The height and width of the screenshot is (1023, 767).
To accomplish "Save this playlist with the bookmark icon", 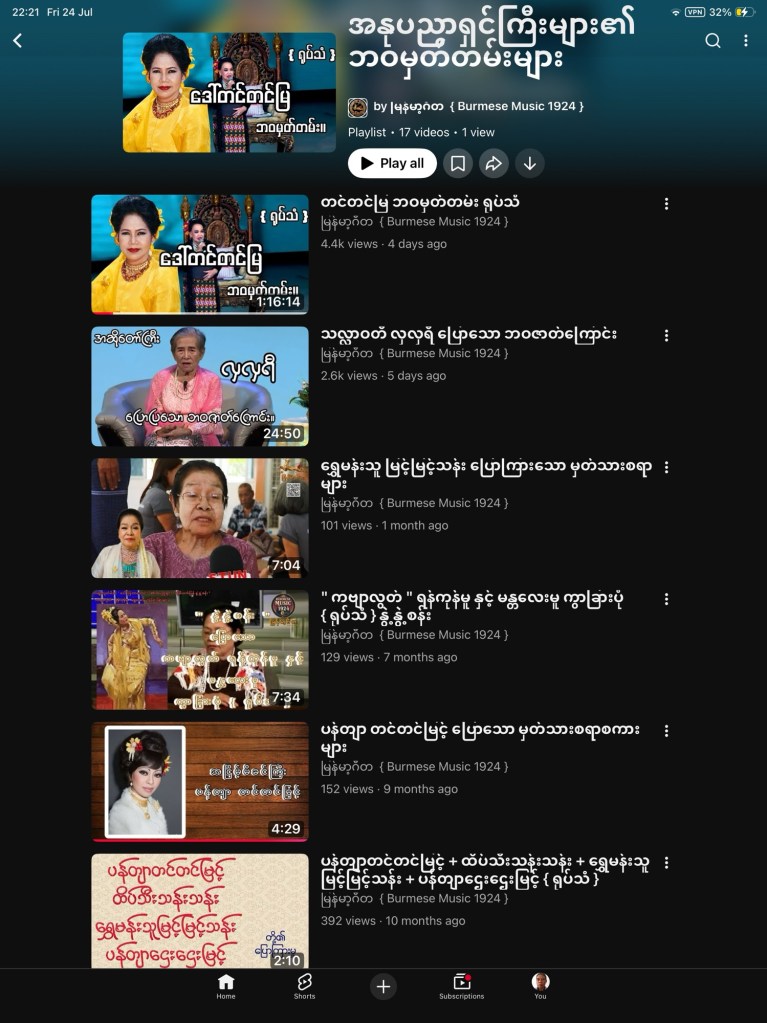I will [458, 163].
